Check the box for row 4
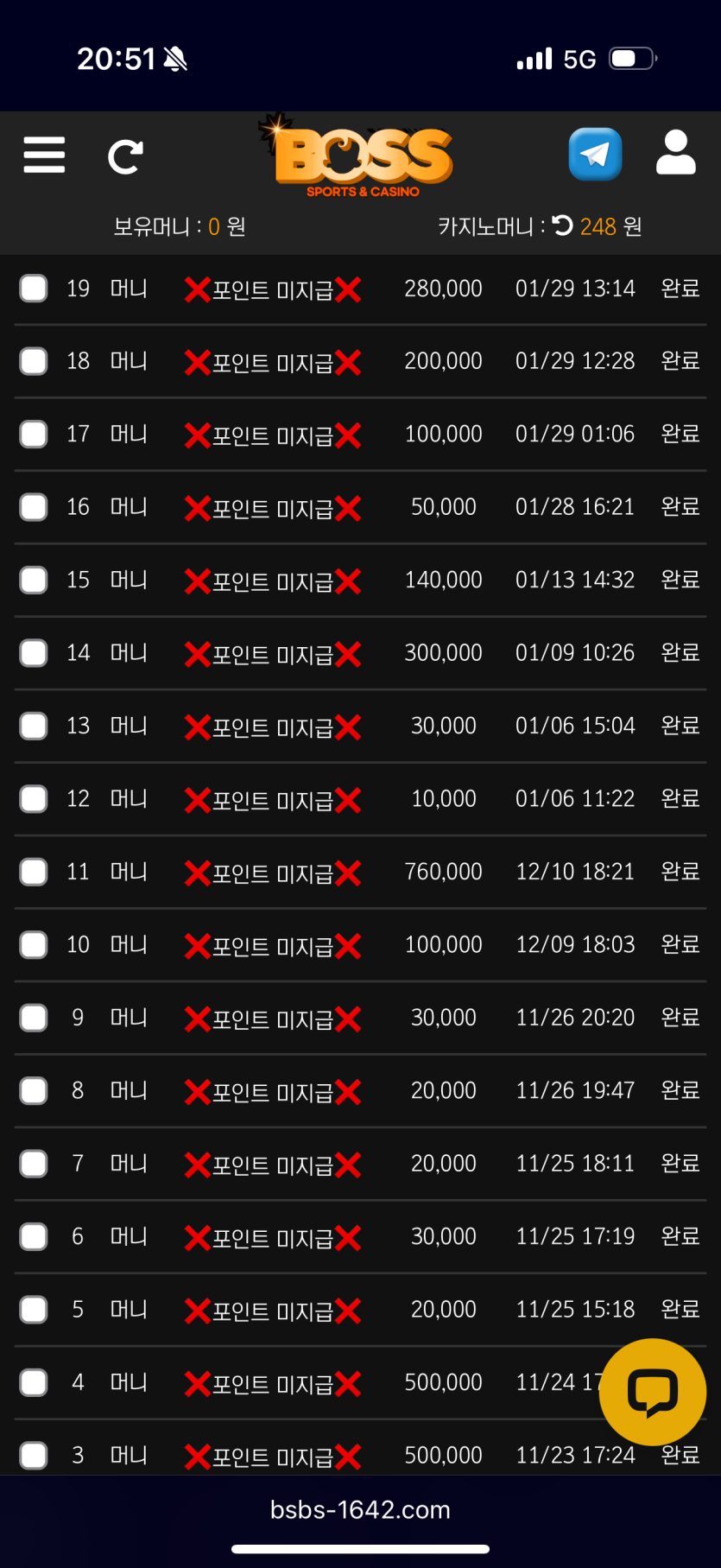 (34, 1383)
